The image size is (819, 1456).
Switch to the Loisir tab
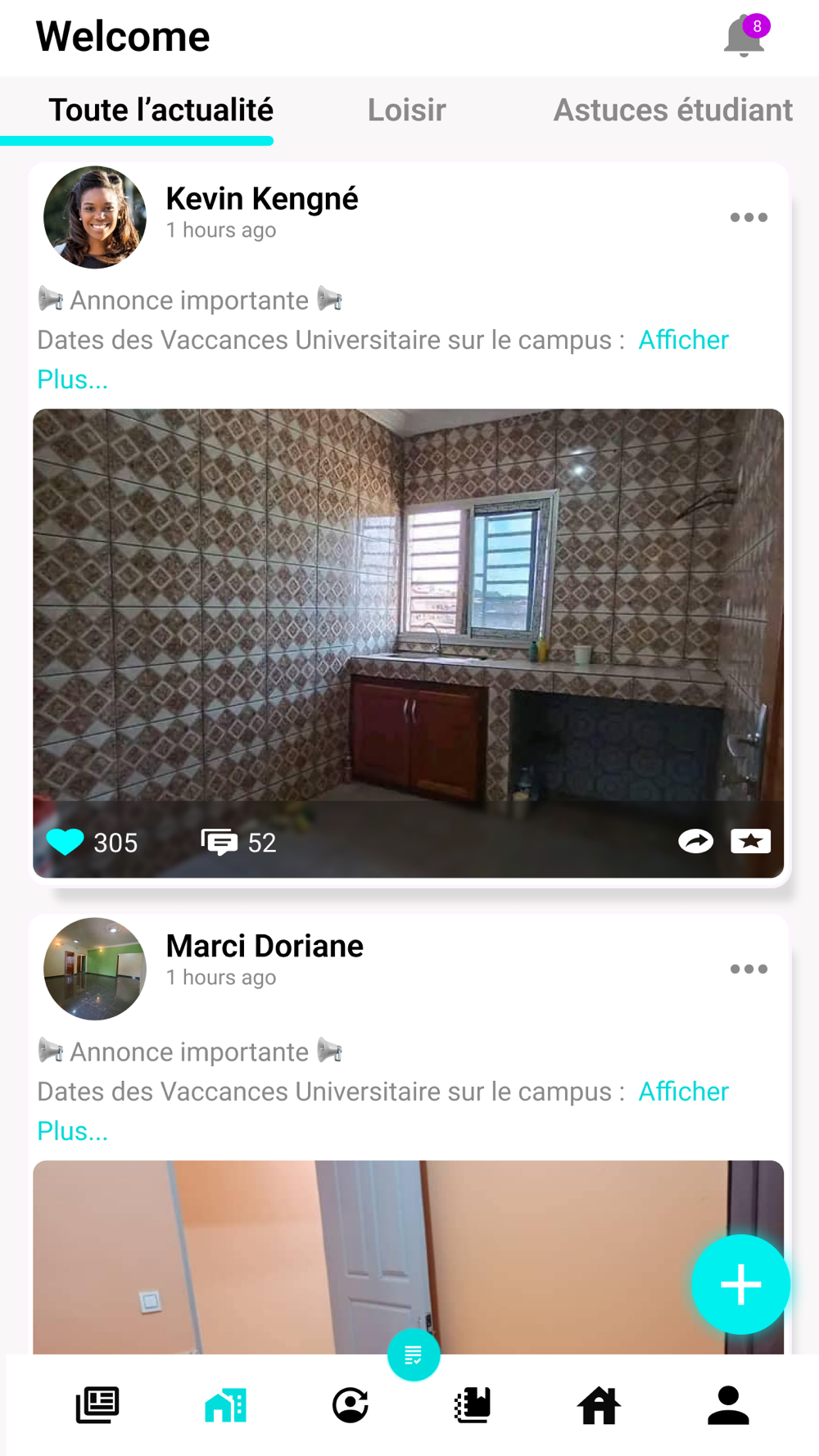(x=406, y=110)
